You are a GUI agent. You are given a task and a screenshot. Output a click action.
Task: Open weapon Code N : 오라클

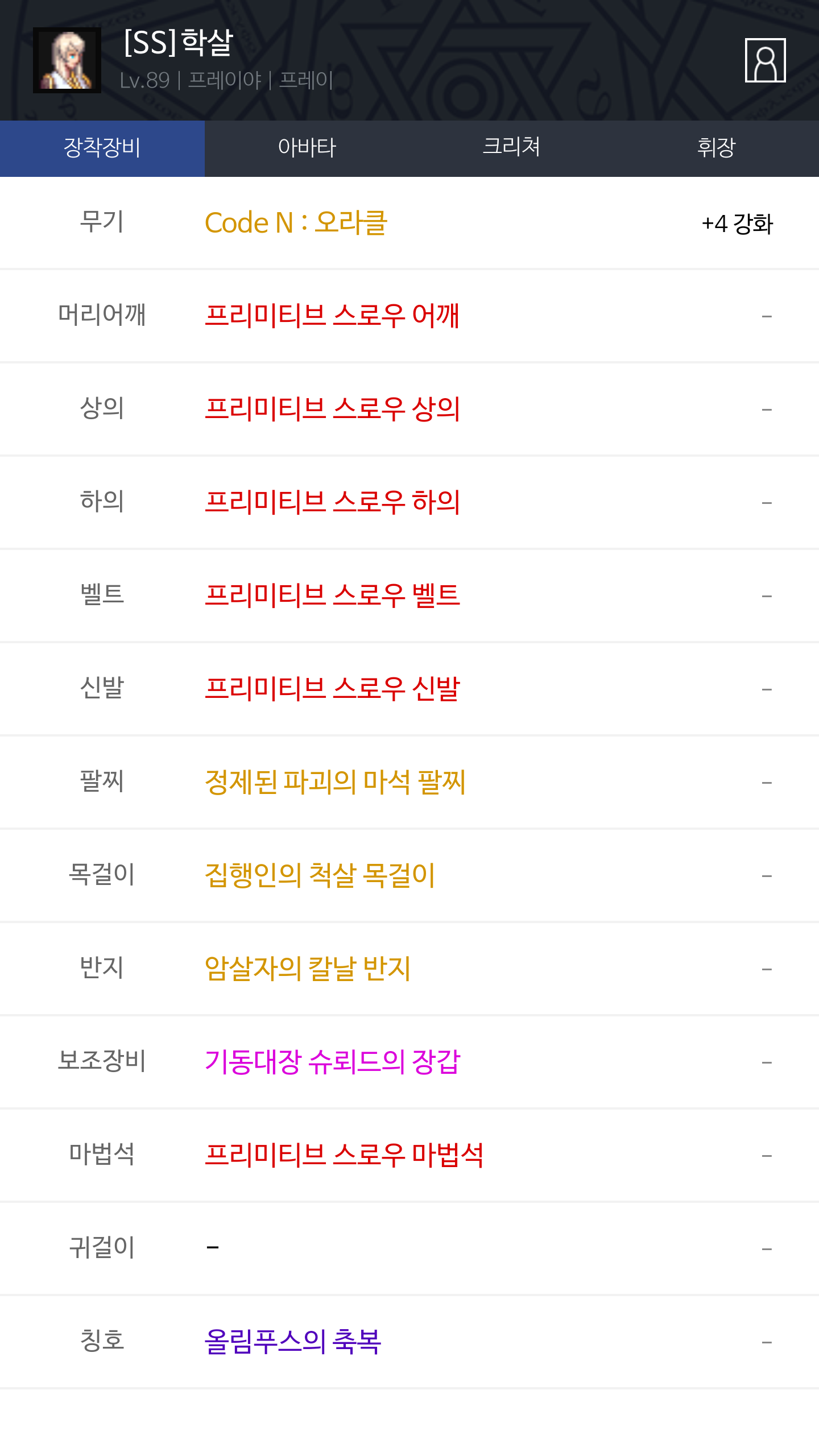click(x=296, y=223)
